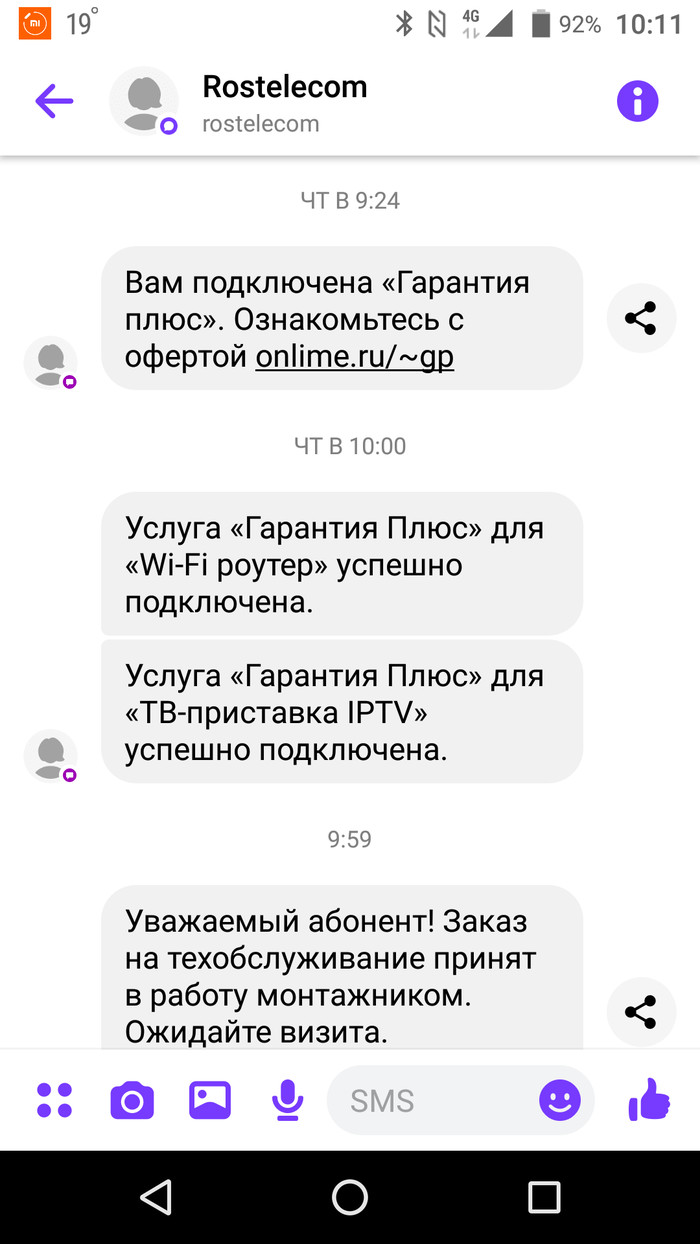Open the camera to take a photo

132,1100
